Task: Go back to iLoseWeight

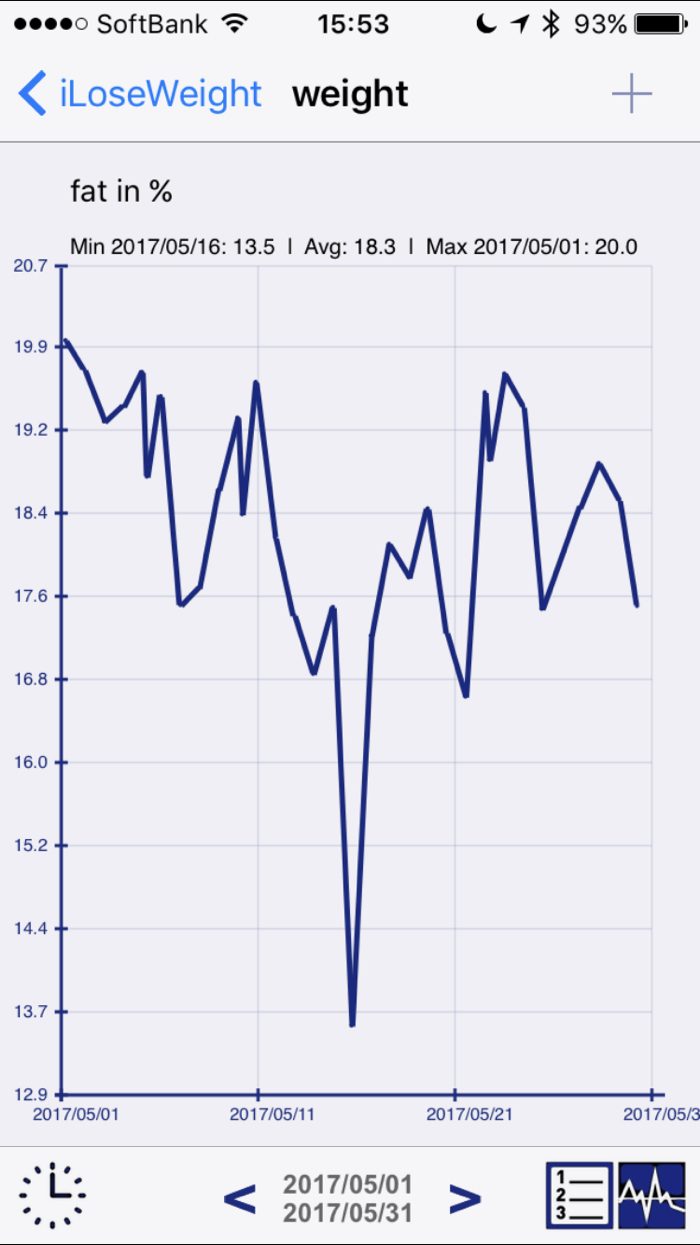Action: 140,94
